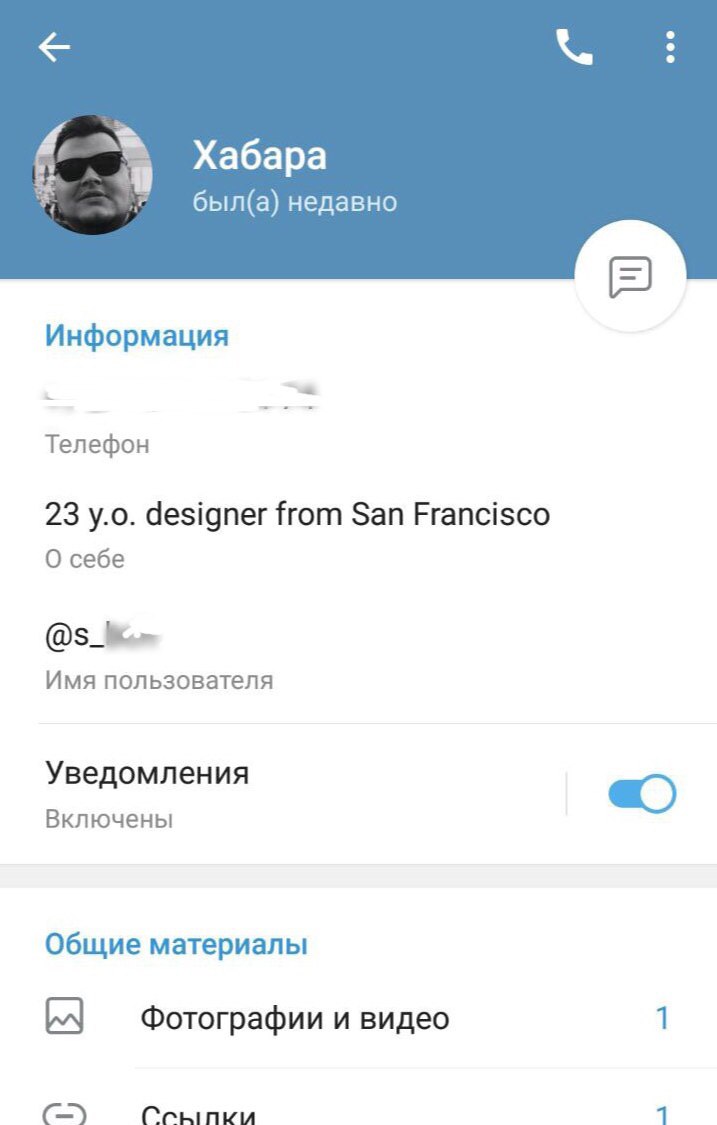Open Хабара's profile photo
Viewport: 717px width, 1125px height.
point(93,174)
